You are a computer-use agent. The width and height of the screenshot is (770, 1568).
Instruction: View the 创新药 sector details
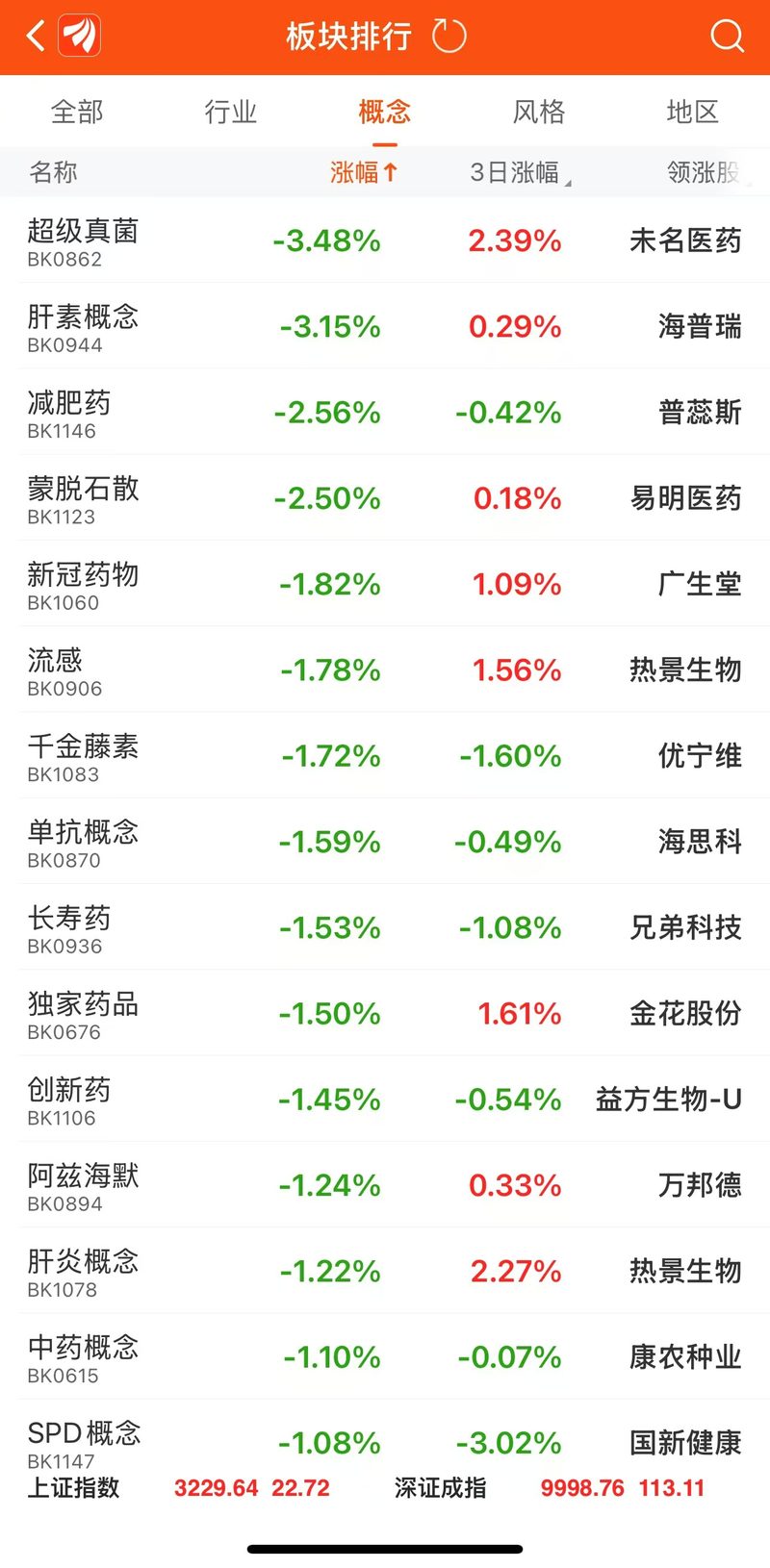[385, 1099]
